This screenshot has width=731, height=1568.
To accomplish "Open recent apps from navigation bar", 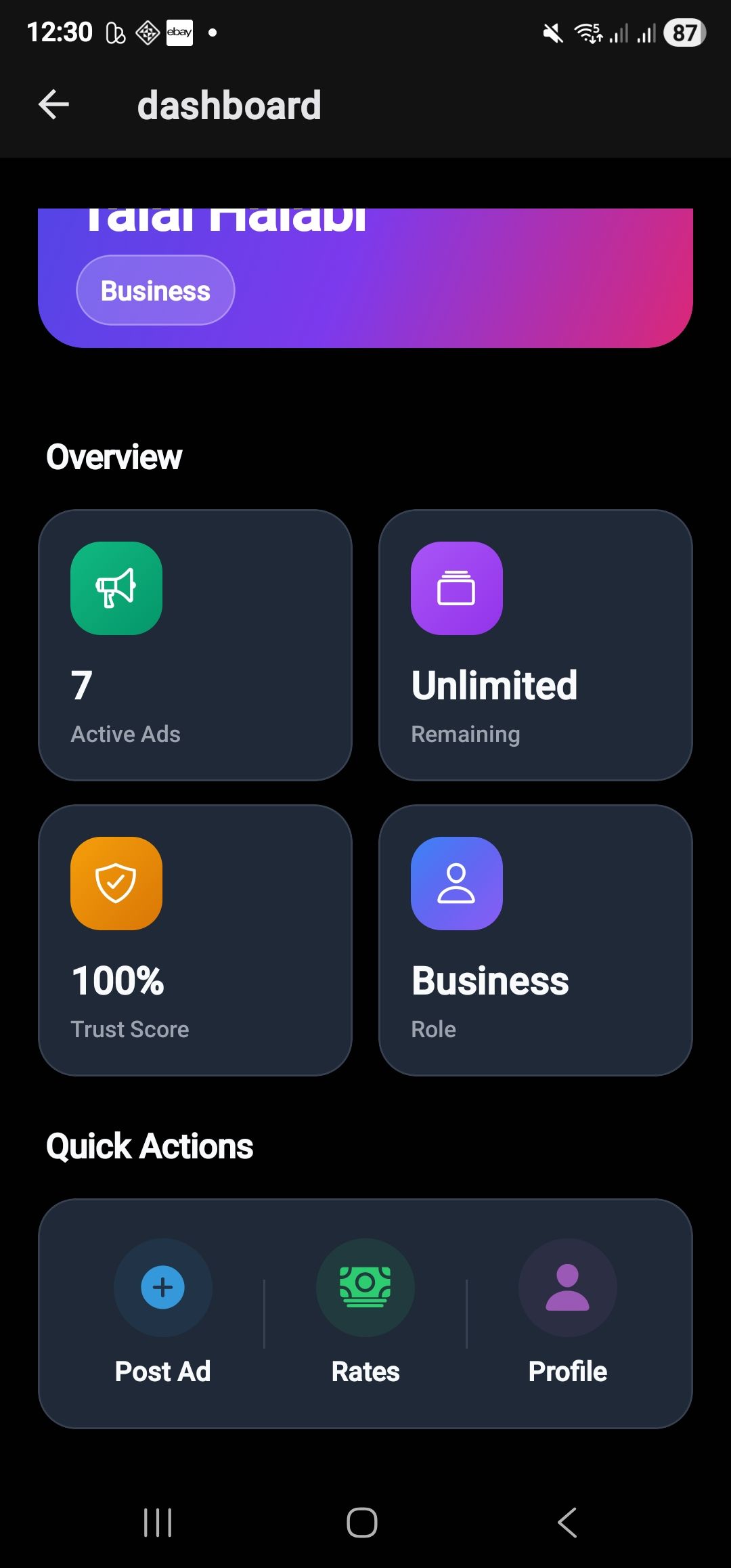I will click(x=158, y=1523).
